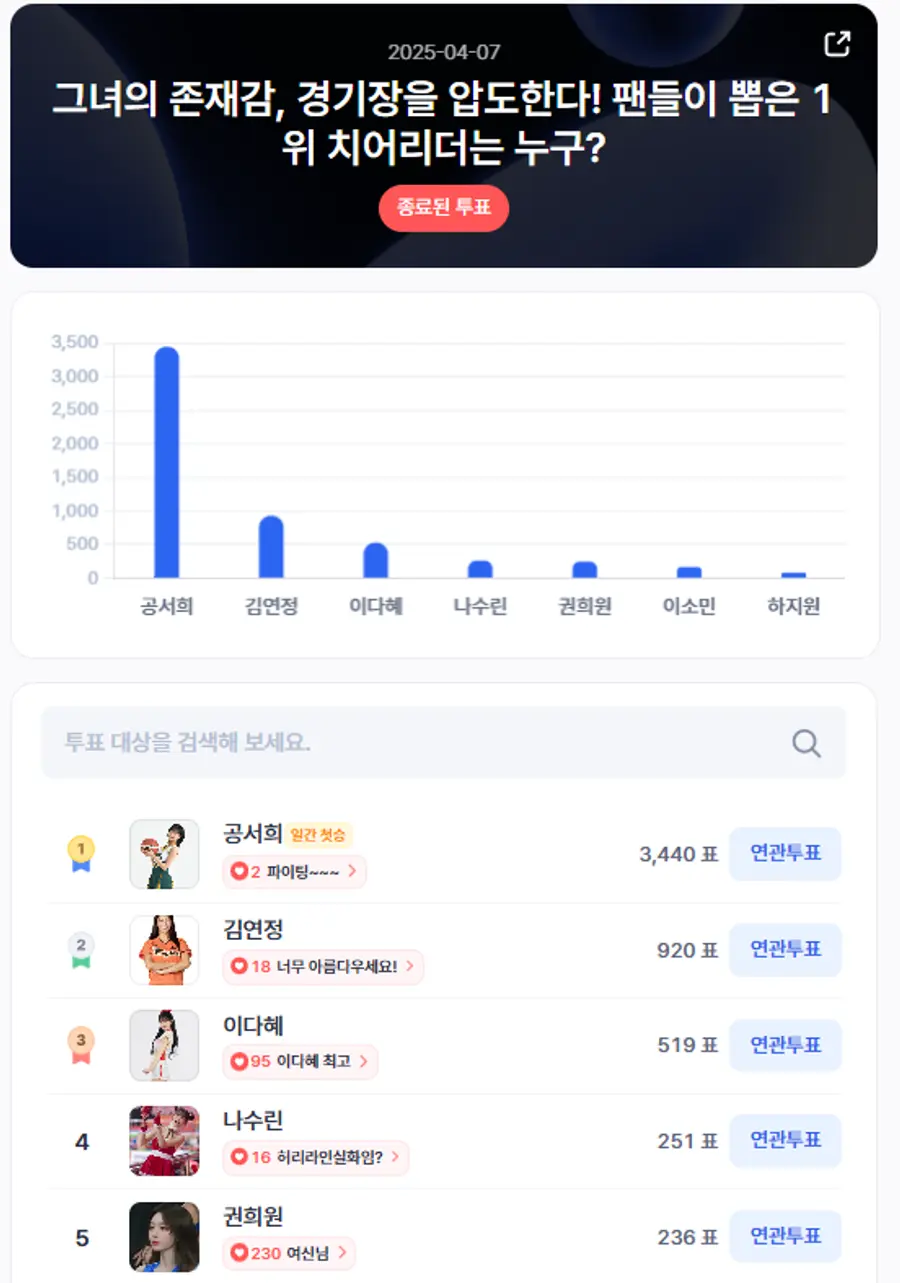The height and width of the screenshot is (1283, 900).
Task: Click the vote search input field
Action: pyautogui.click(x=400, y=743)
